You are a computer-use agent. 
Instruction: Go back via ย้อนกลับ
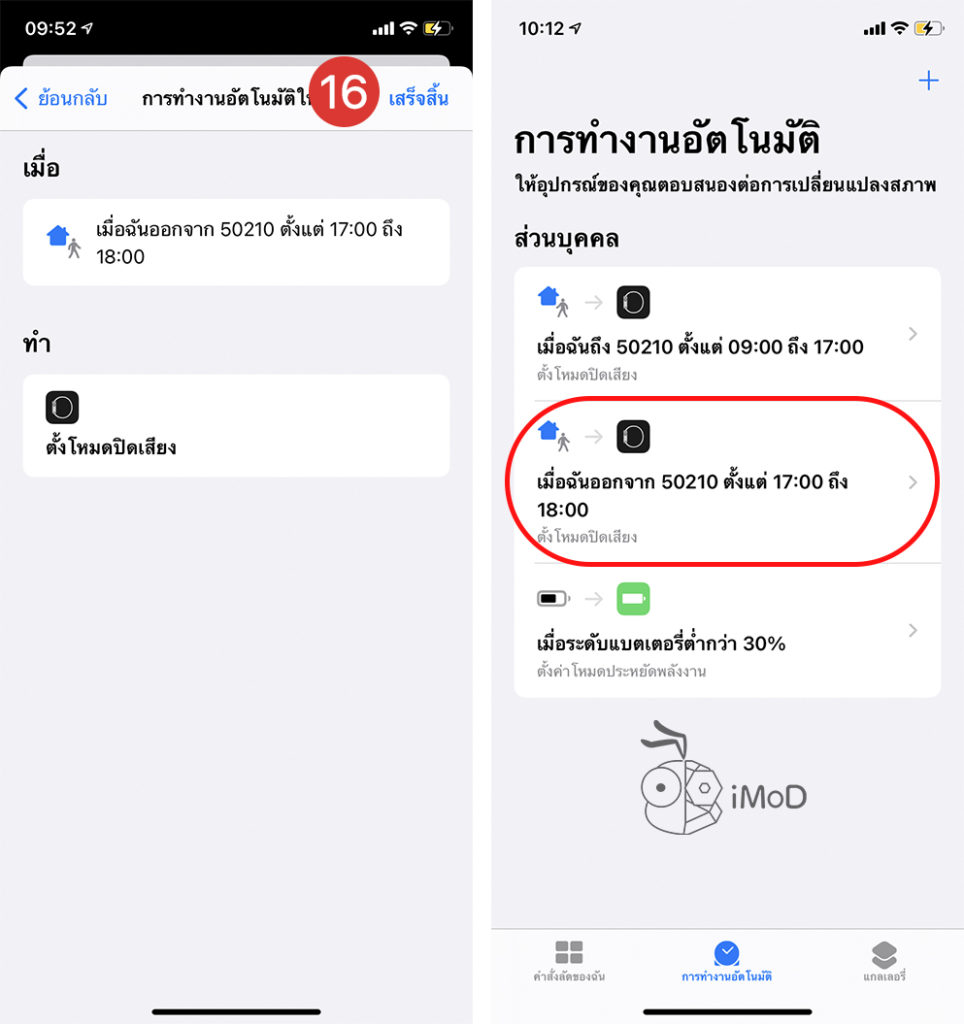point(61,98)
